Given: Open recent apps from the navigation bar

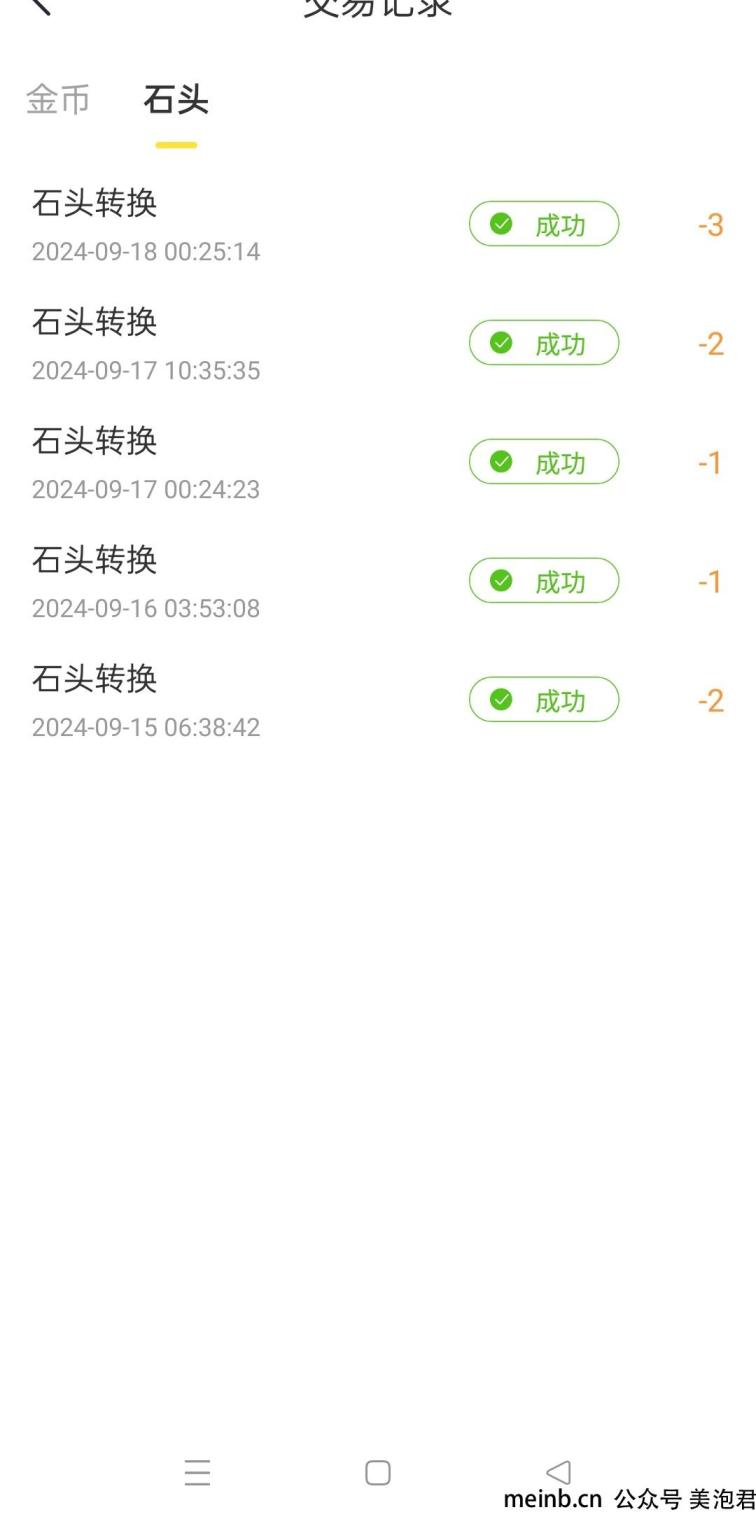Looking at the screenshot, I should (x=197, y=1473).
